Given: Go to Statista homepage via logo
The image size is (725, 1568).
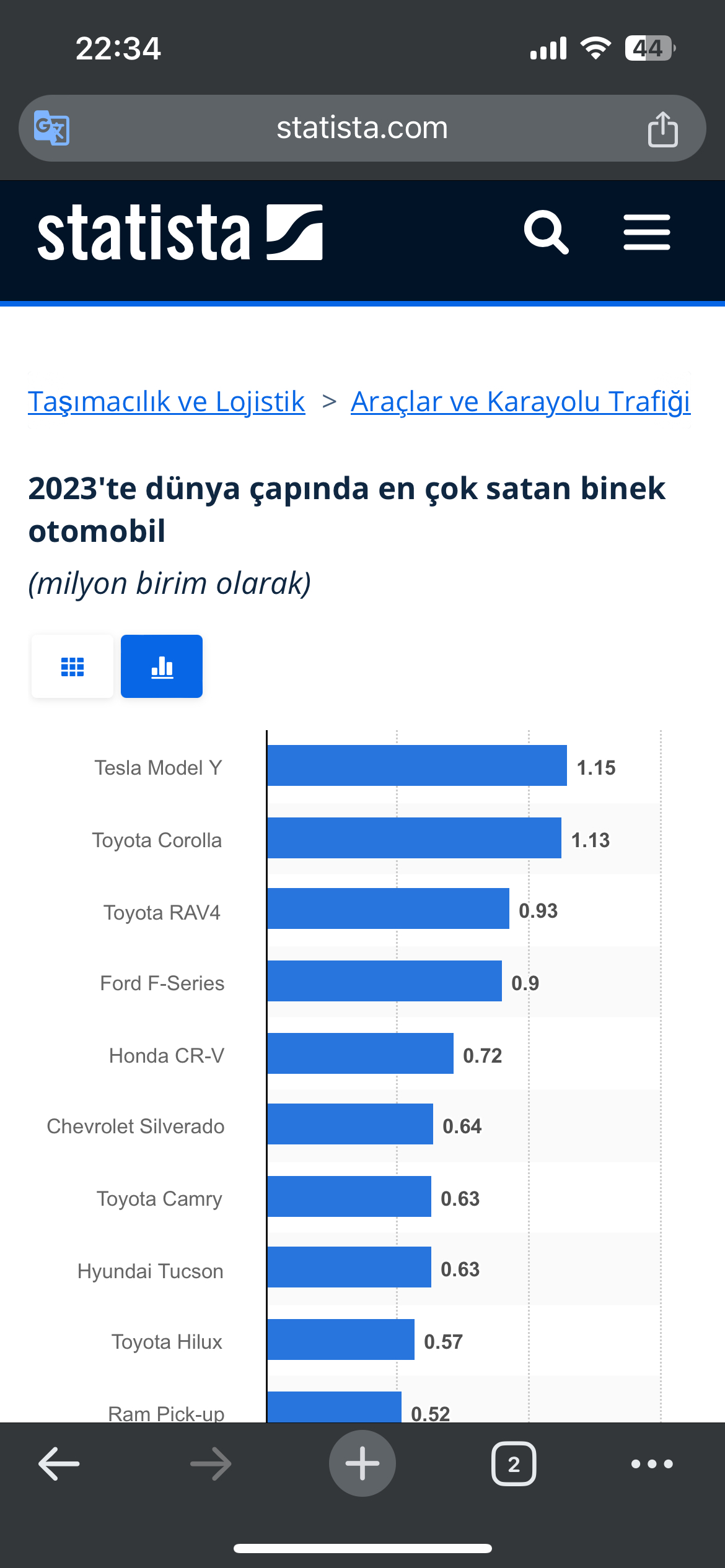Looking at the screenshot, I should [x=180, y=232].
